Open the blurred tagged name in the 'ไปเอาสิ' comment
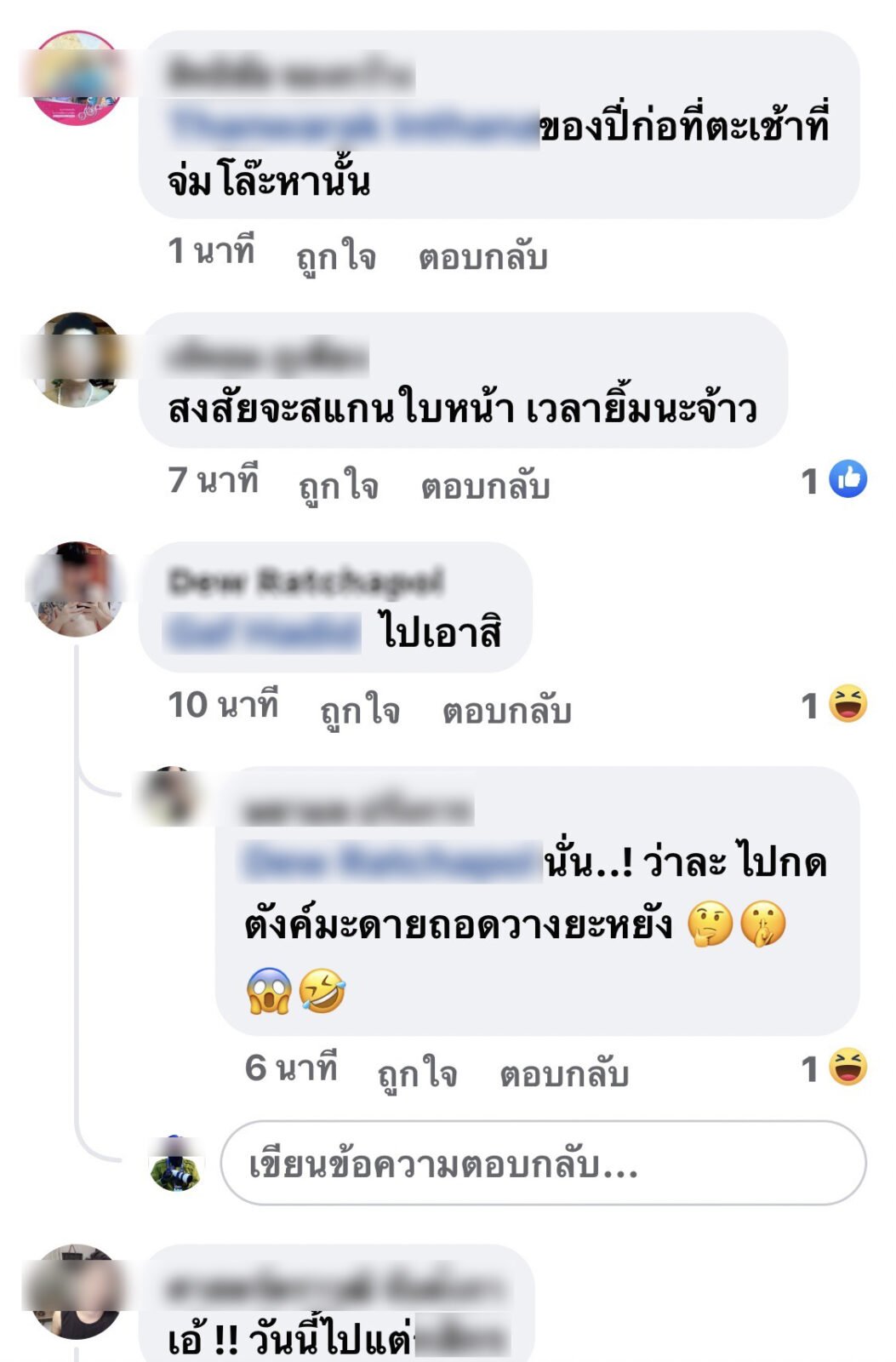 point(262,633)
